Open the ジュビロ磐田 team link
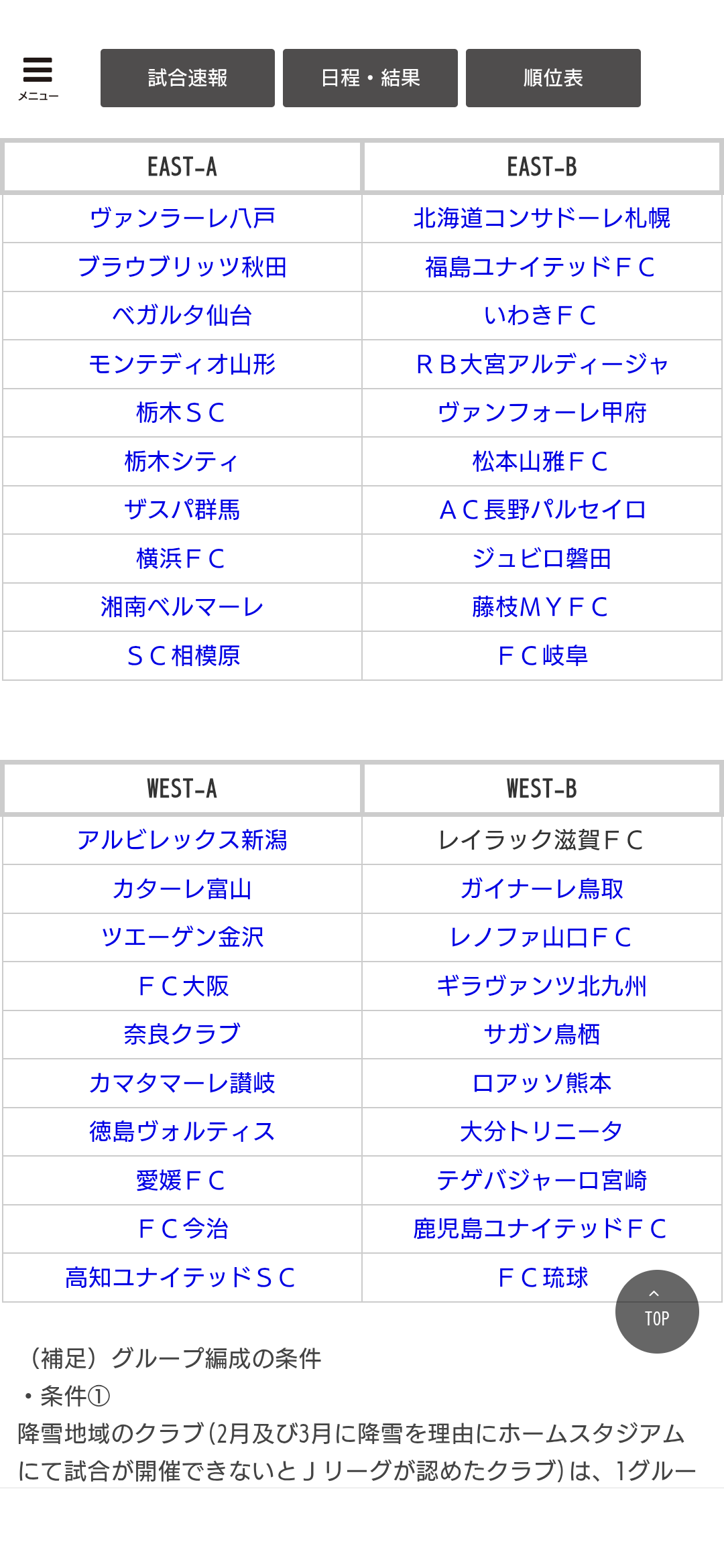This screenshot has height=1568, width=724. [542, 559]
